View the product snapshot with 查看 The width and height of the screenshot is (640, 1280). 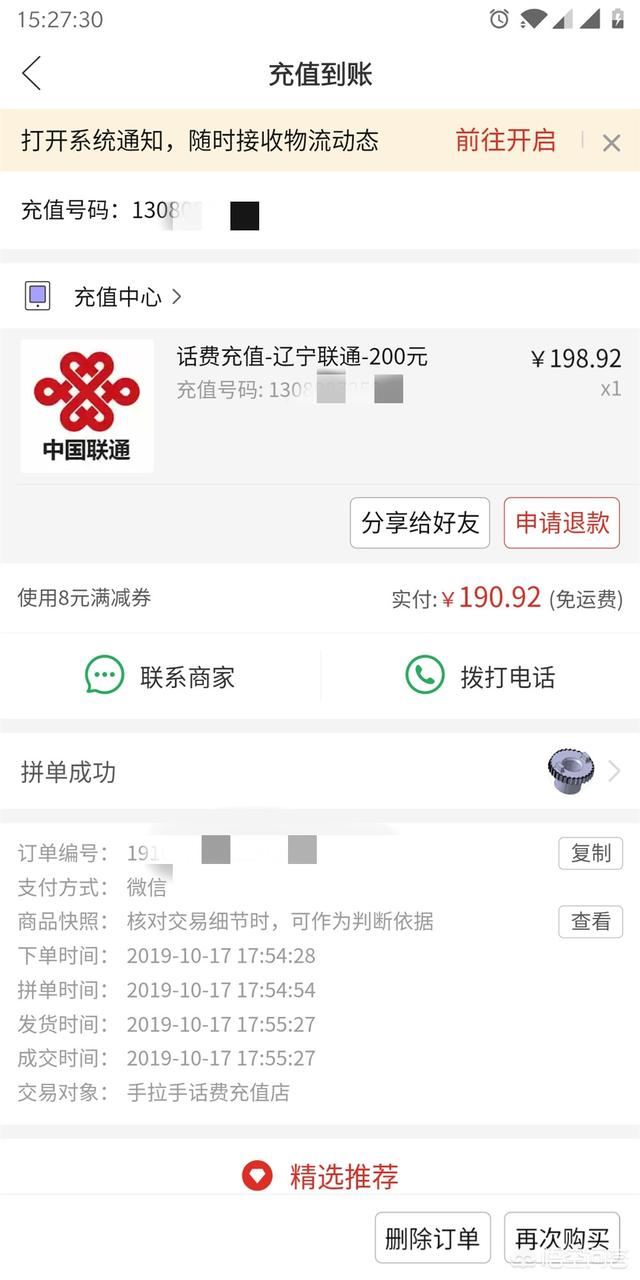(590, 921)
